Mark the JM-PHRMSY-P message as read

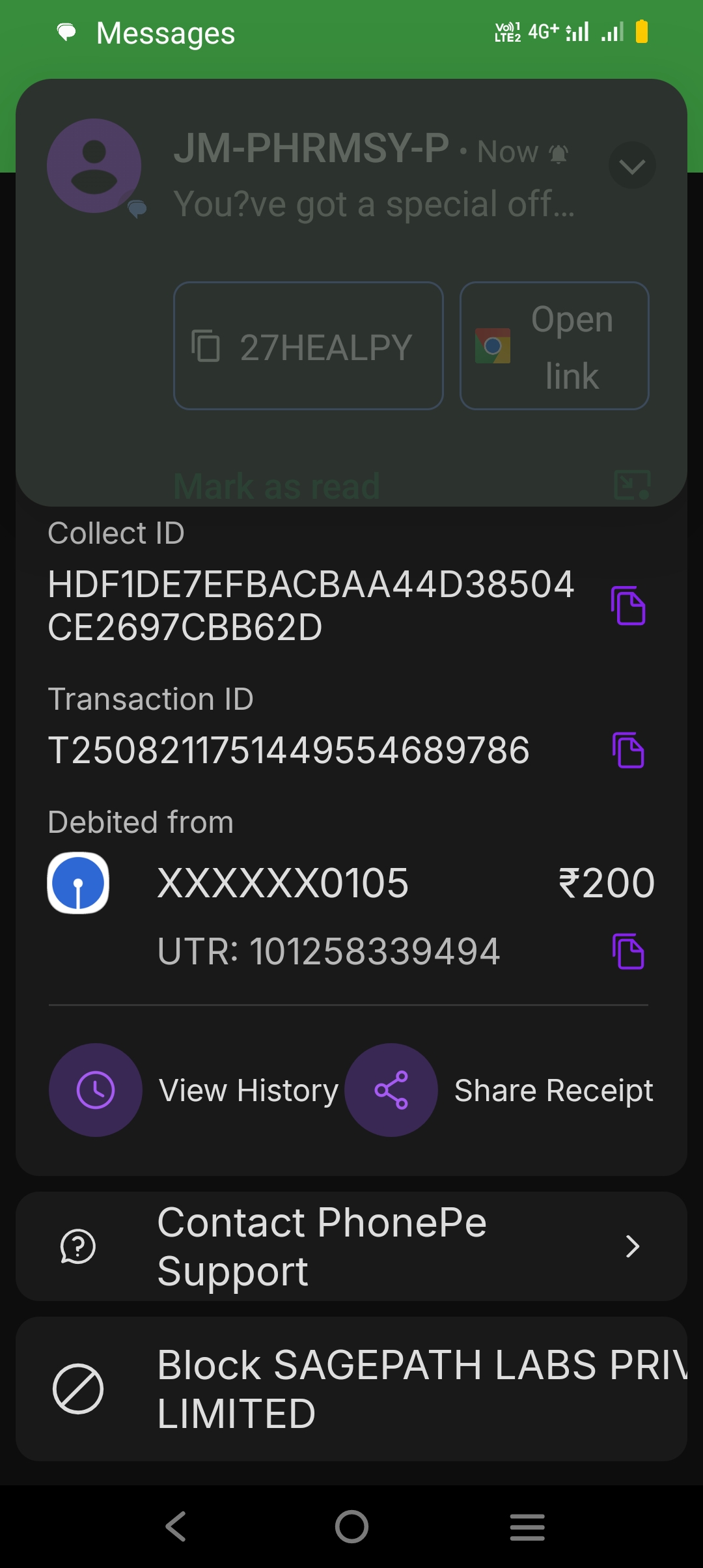pyautogui.click(x=277, y=486)
